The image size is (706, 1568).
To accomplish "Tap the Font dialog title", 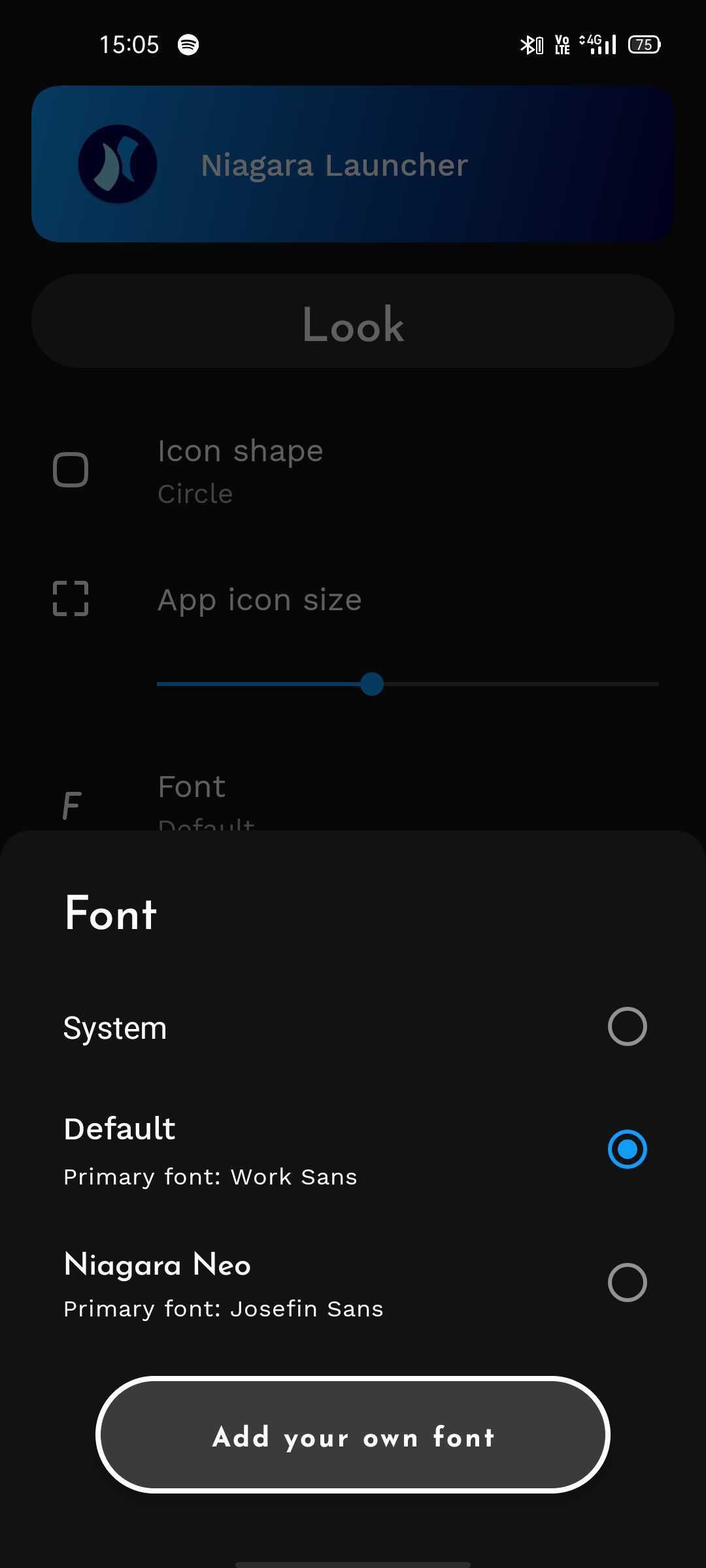I will [x=110, y=914].
